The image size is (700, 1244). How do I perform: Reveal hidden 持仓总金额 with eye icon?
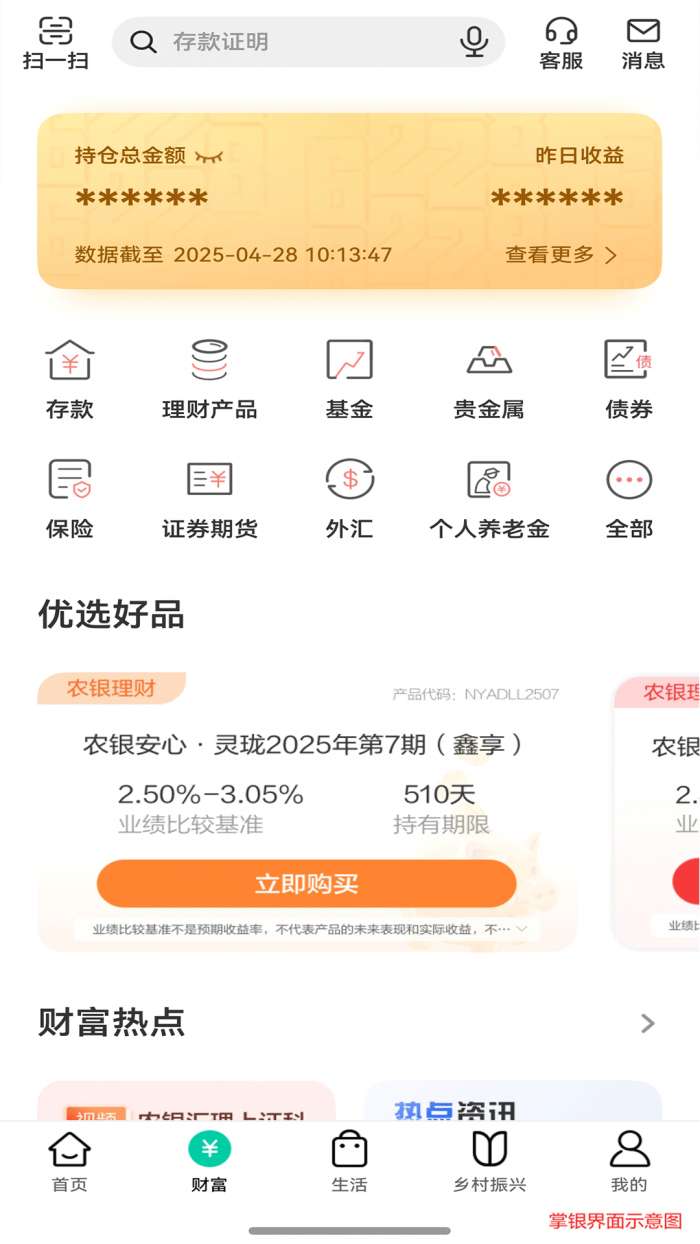(x=209, y=156)
